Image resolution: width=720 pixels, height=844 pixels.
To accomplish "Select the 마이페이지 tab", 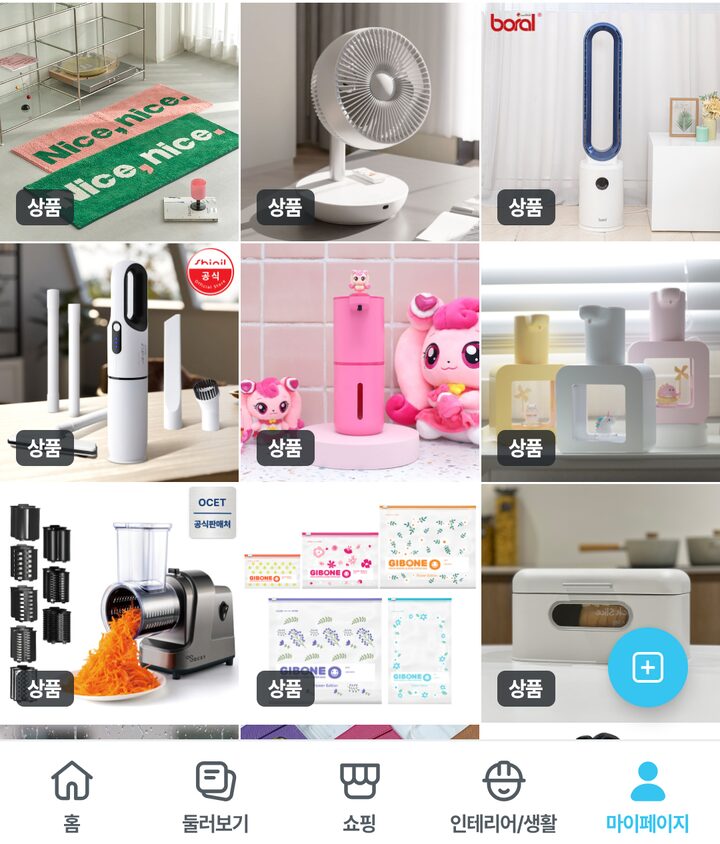I will coord(648,797).
